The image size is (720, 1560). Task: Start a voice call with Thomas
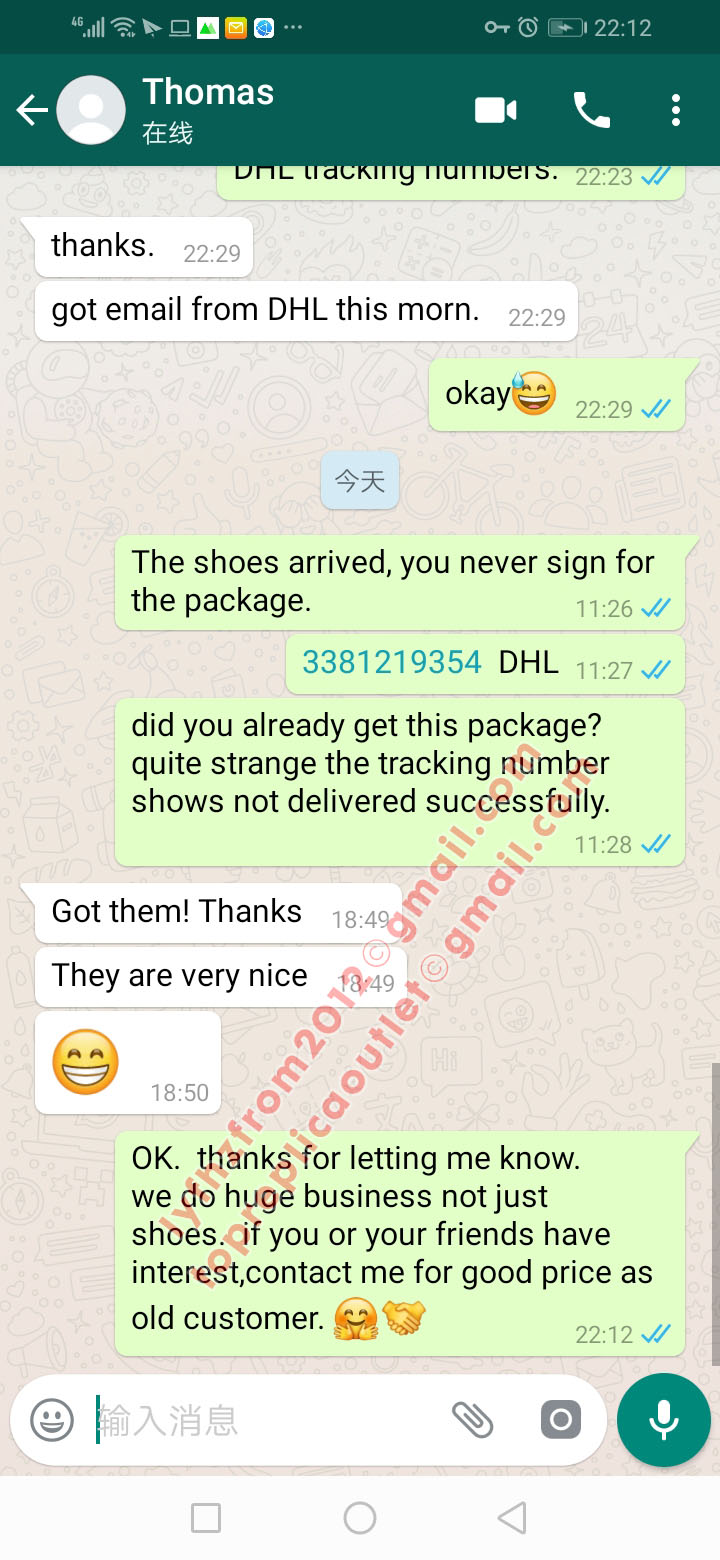[591, 110]
